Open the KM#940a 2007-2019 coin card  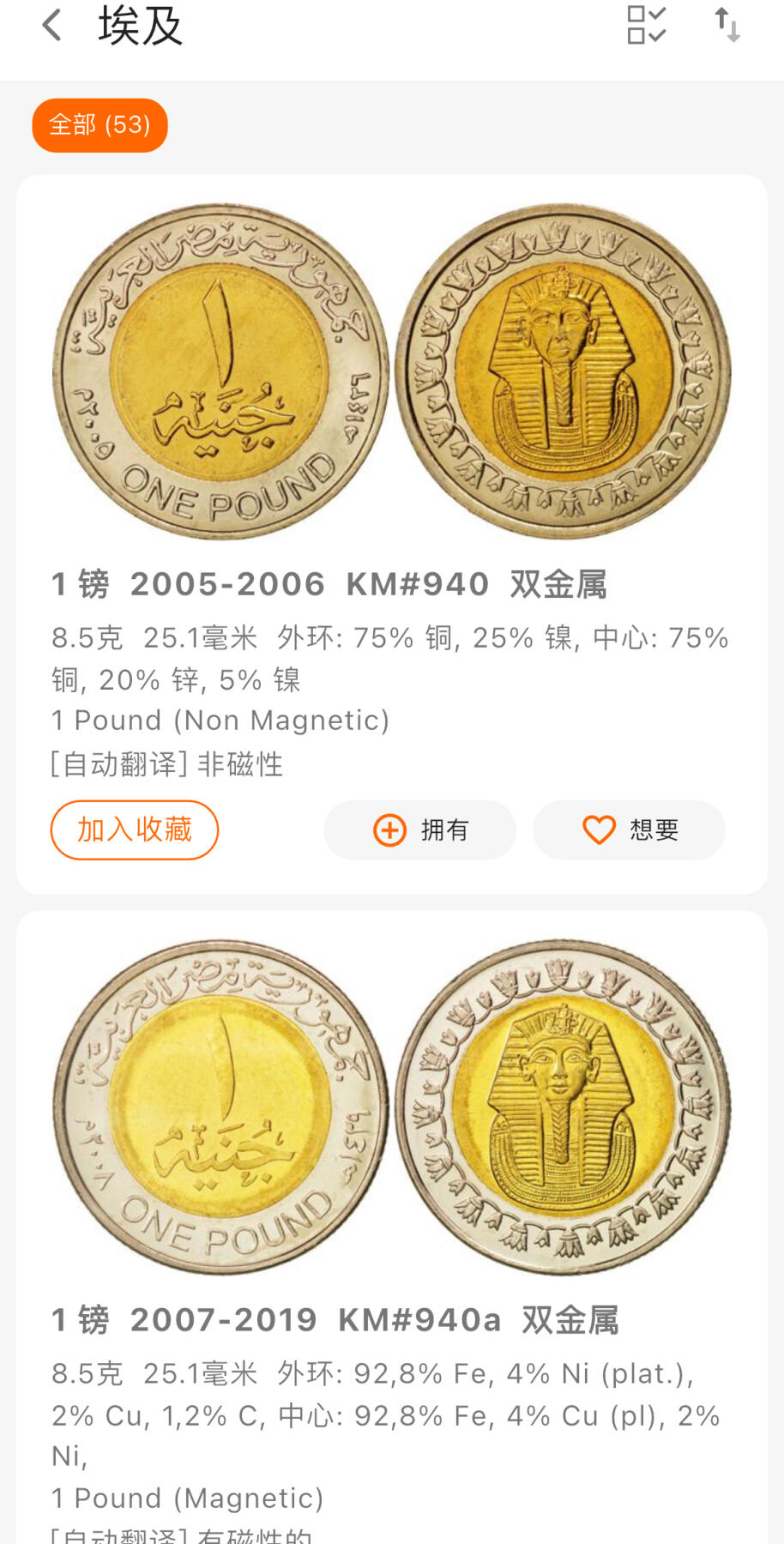pos(335,1320)
